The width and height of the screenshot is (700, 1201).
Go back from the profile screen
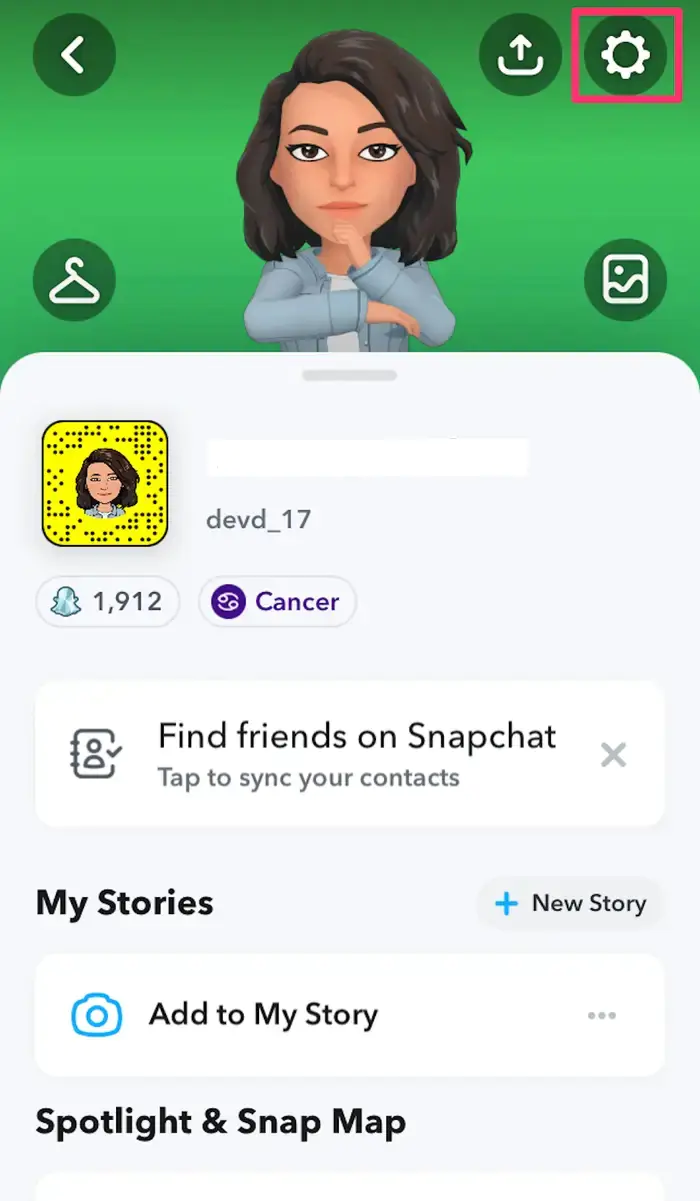coord(74,54)
